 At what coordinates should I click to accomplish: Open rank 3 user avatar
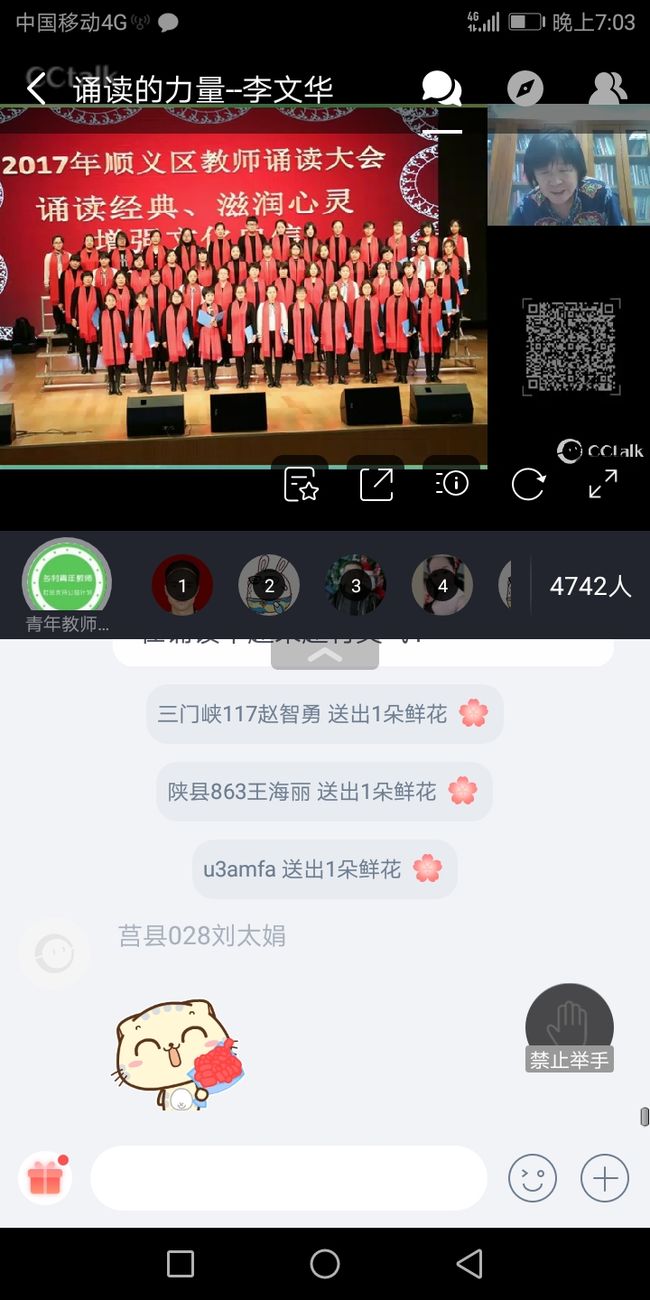(355, 585)
